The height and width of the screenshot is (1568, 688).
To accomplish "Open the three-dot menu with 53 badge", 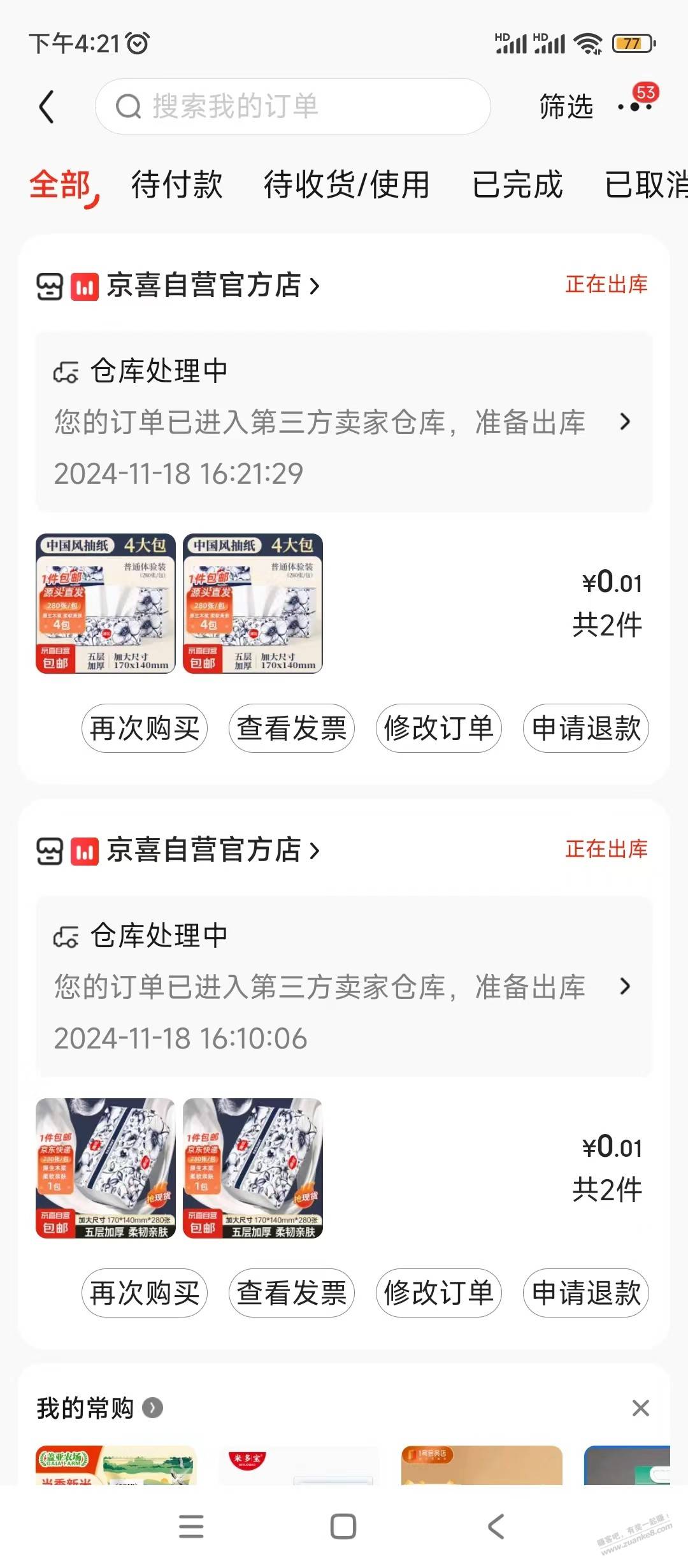I will tap(635, 106).
